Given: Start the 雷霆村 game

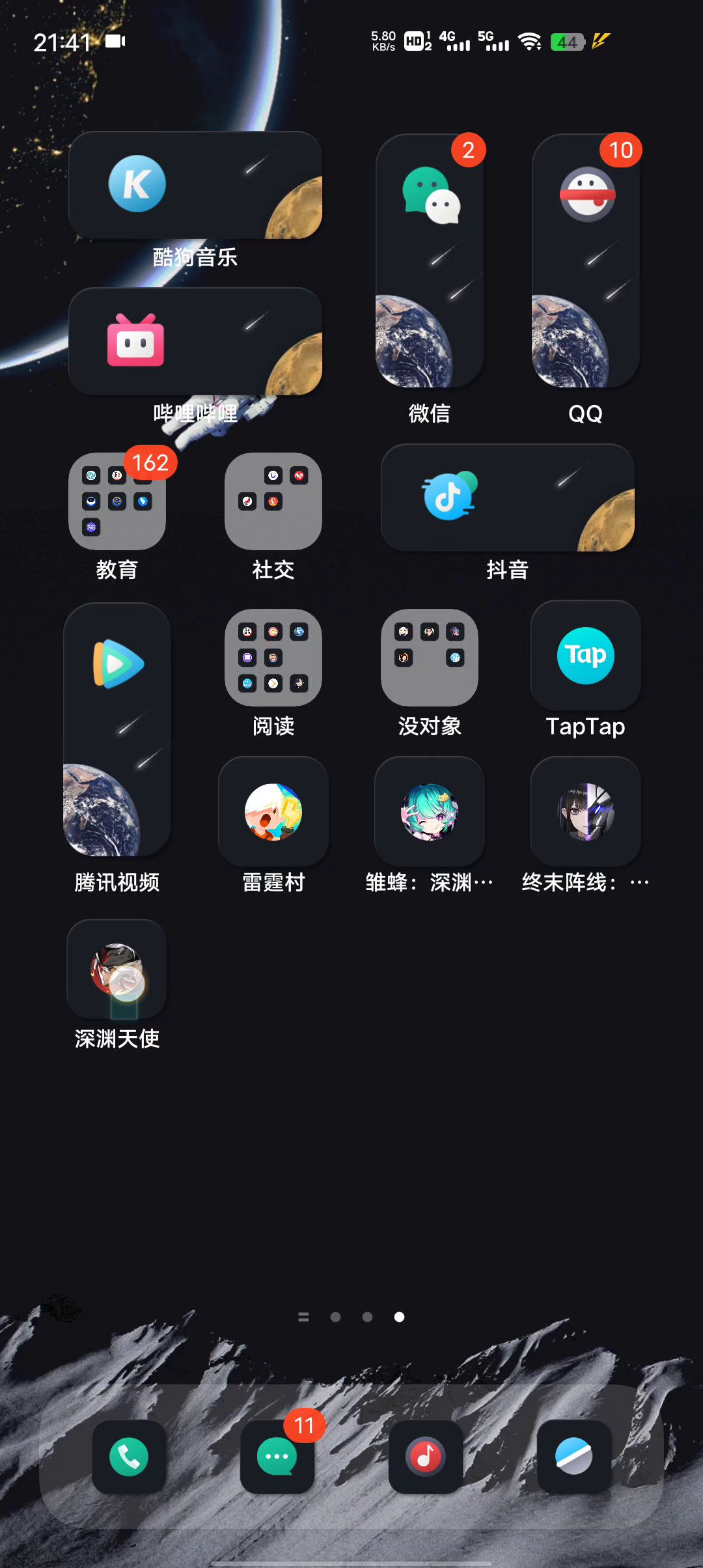Looking at the screenshot, I should coord(273,812).
